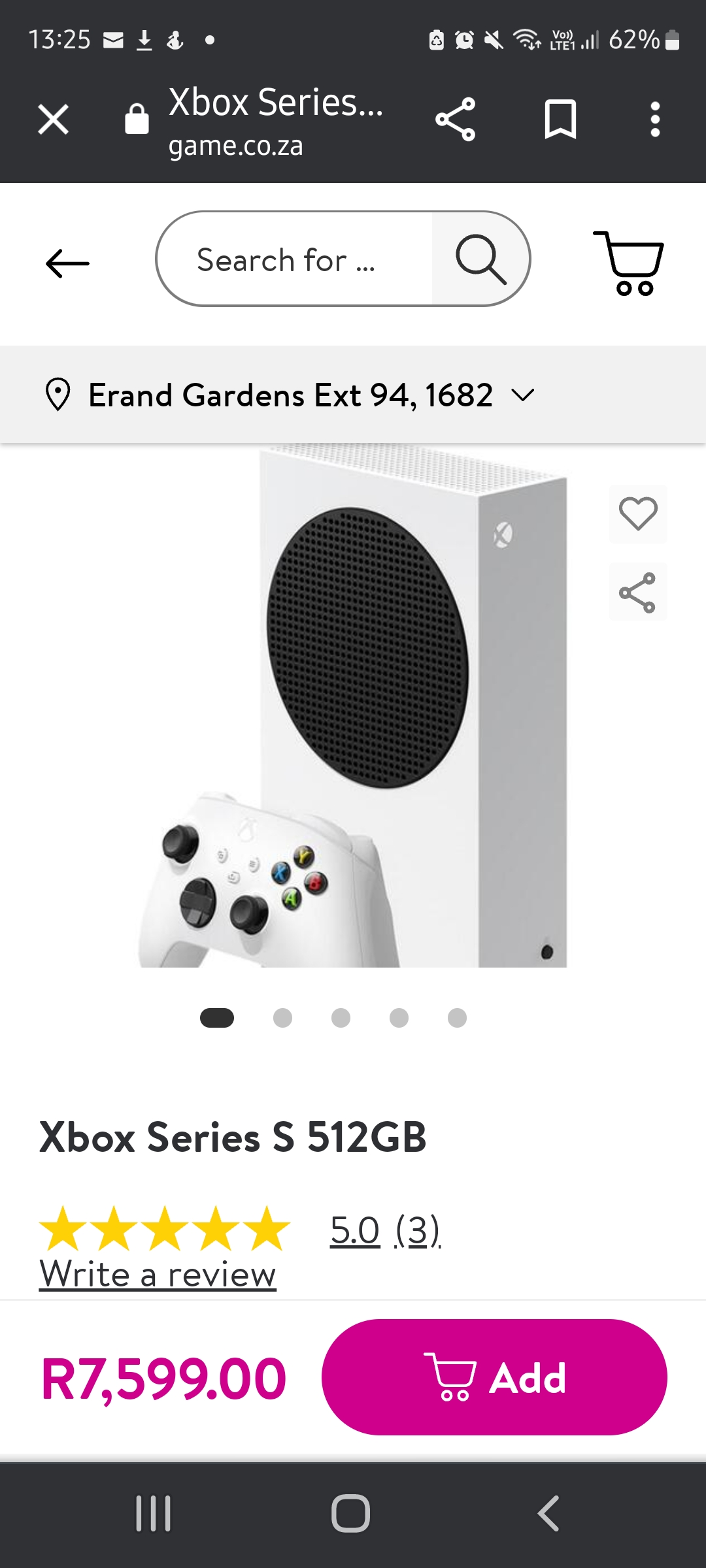Open Write a review link
Screen dimensions: 706x1568
pos(158,1275)
